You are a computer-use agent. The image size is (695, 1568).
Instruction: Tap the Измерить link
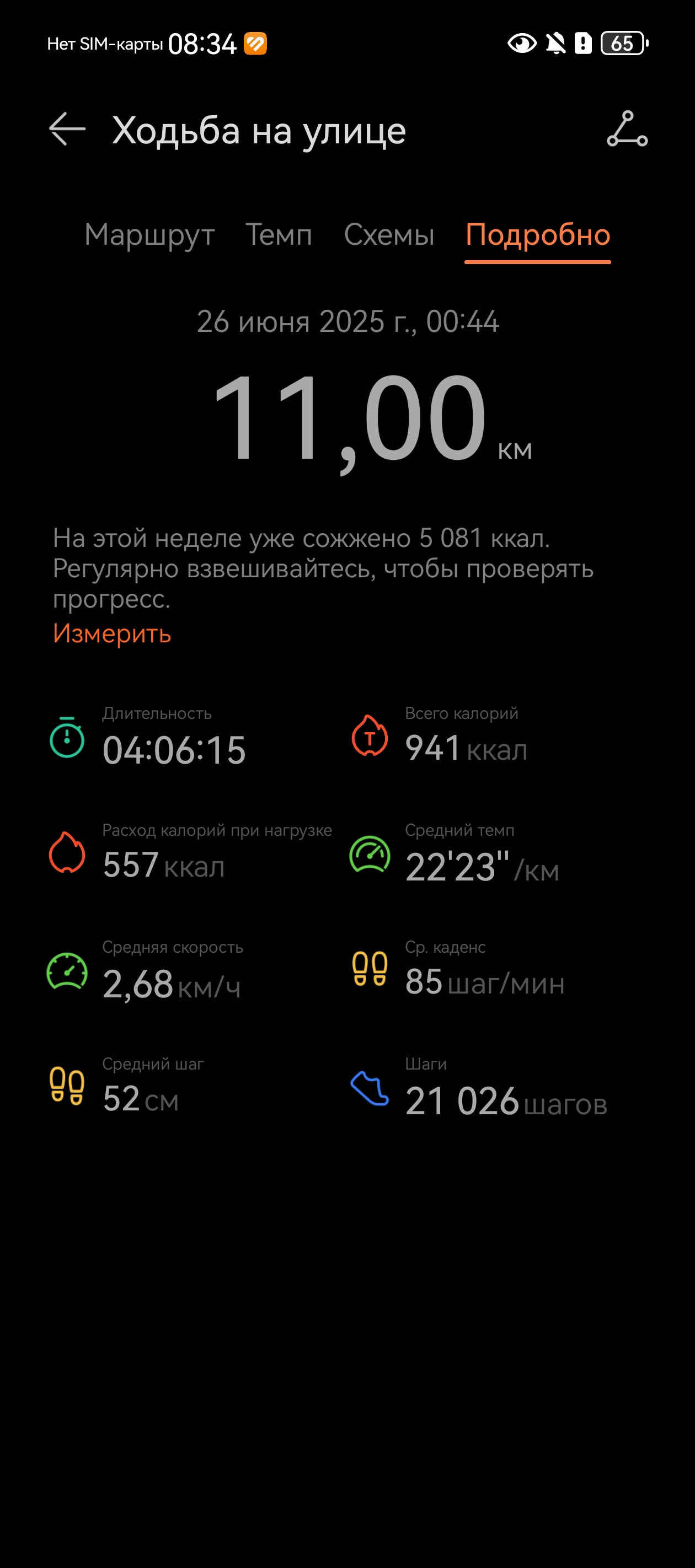click(112, 633)
